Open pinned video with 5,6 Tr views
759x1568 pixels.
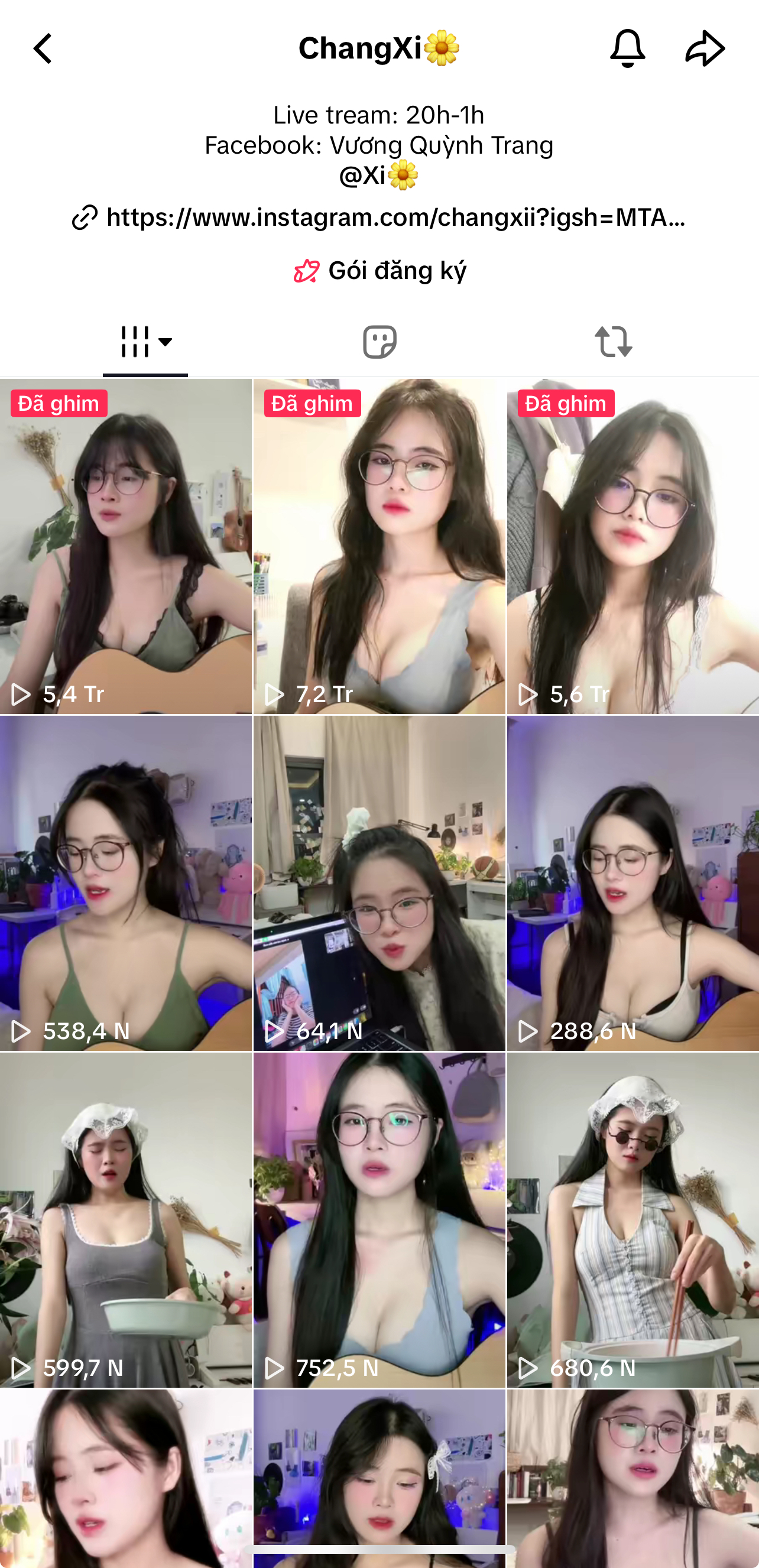click(632, 546)
